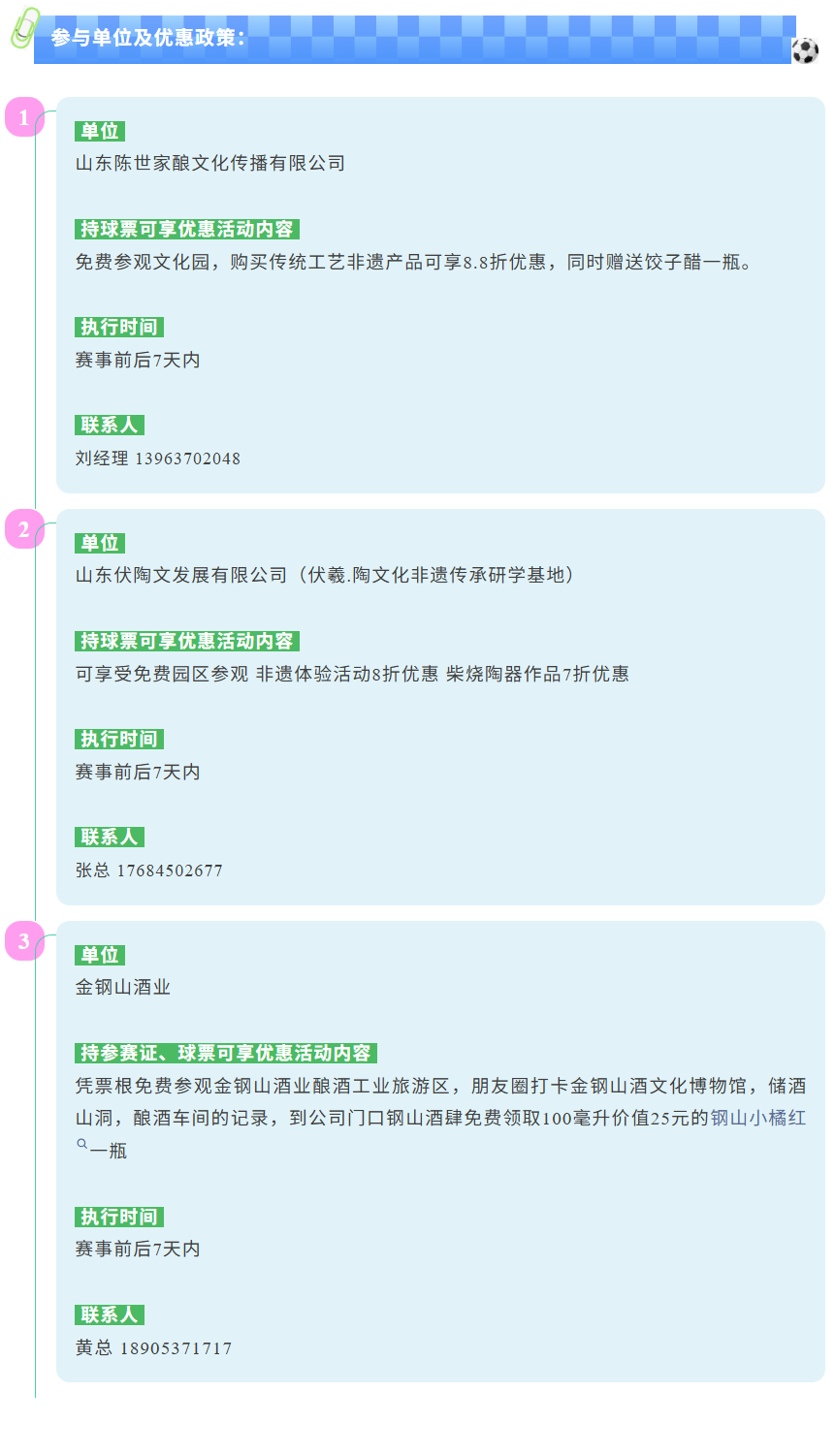Open the 钢山小橘红 search keyword link
This screenshot has width=835, height=1456.
click(x=757, y=1118)
